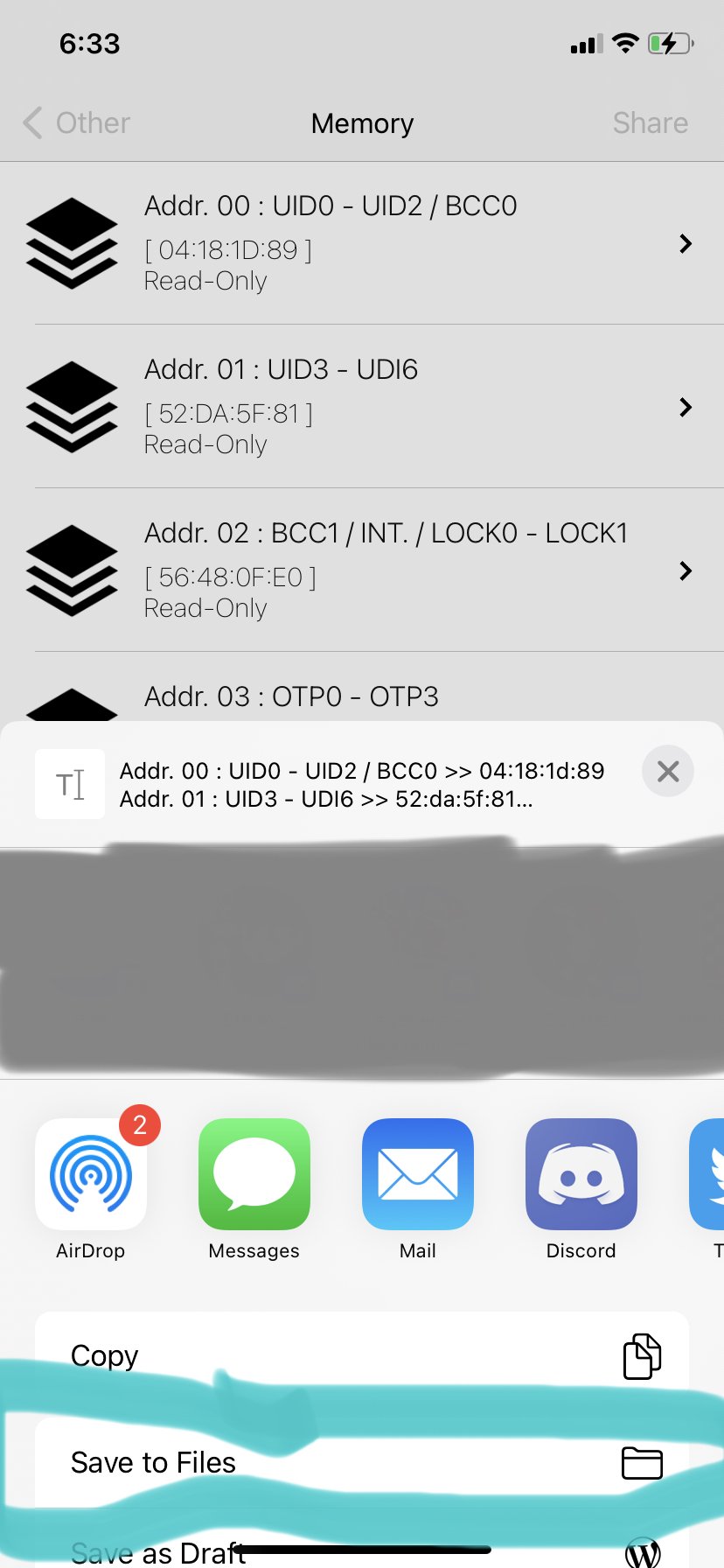Share to Discord
The image size is (724, 1568).
coord(581,1174)
